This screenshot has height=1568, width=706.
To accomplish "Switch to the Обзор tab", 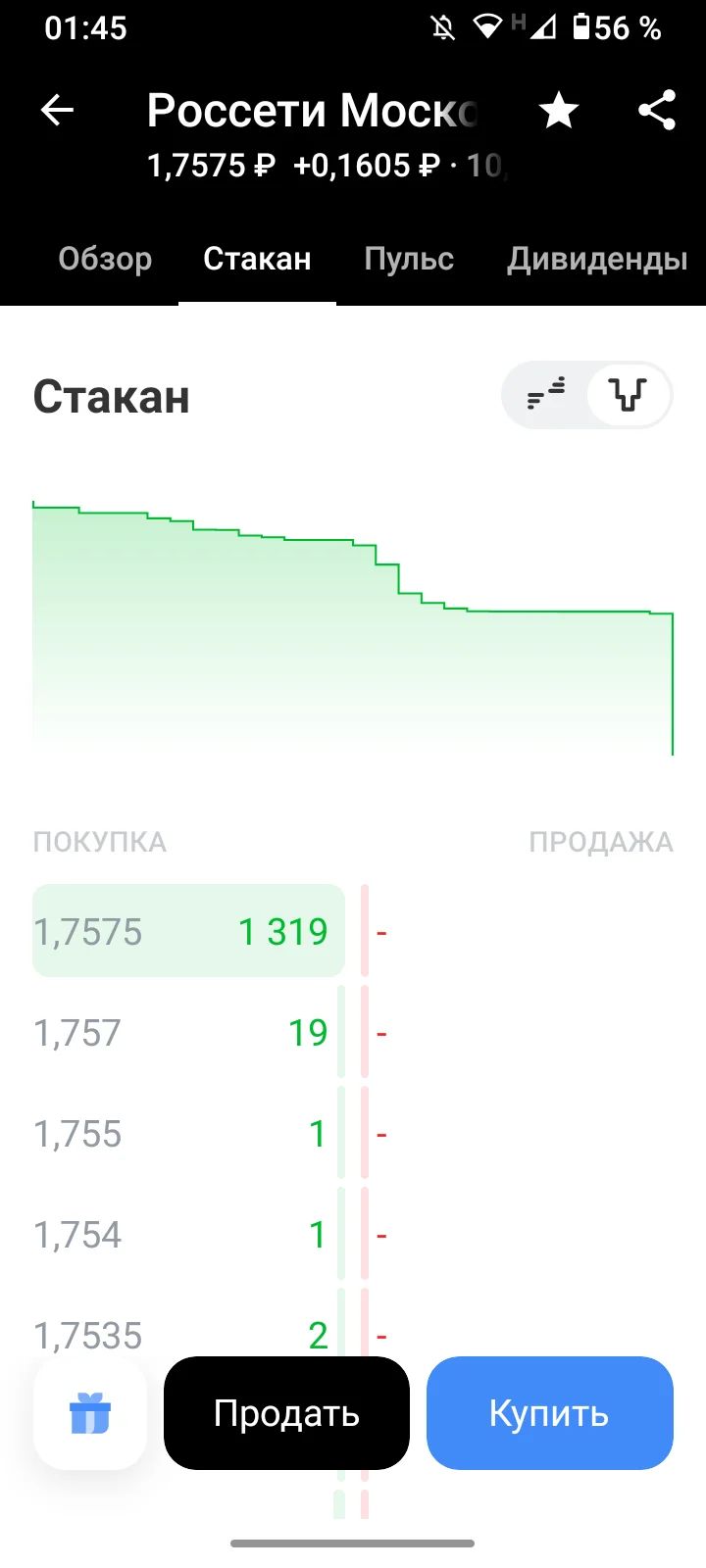I will (x=105, y=259).
